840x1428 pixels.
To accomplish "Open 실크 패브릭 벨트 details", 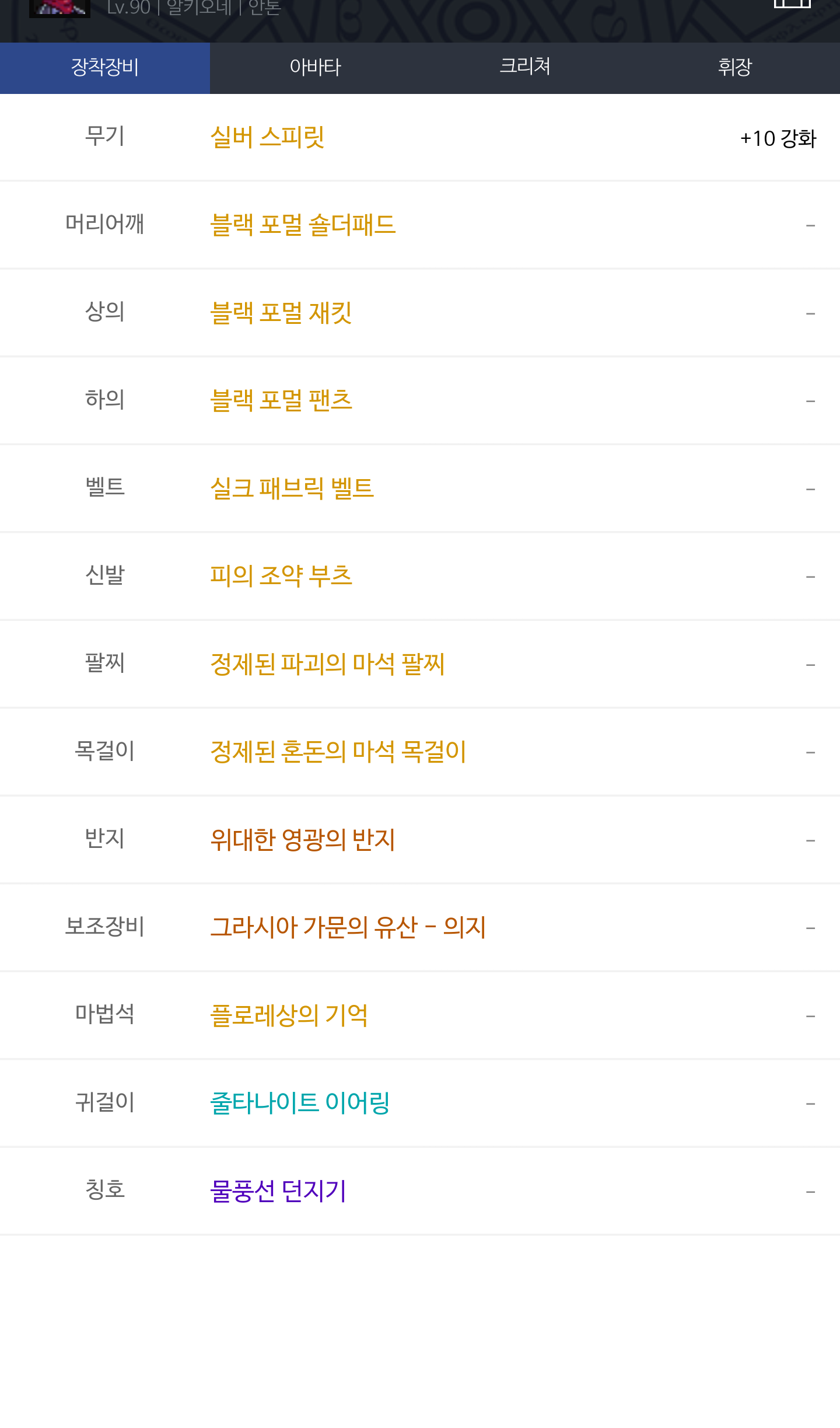I will pyautogui.click(x=292, y=488).
